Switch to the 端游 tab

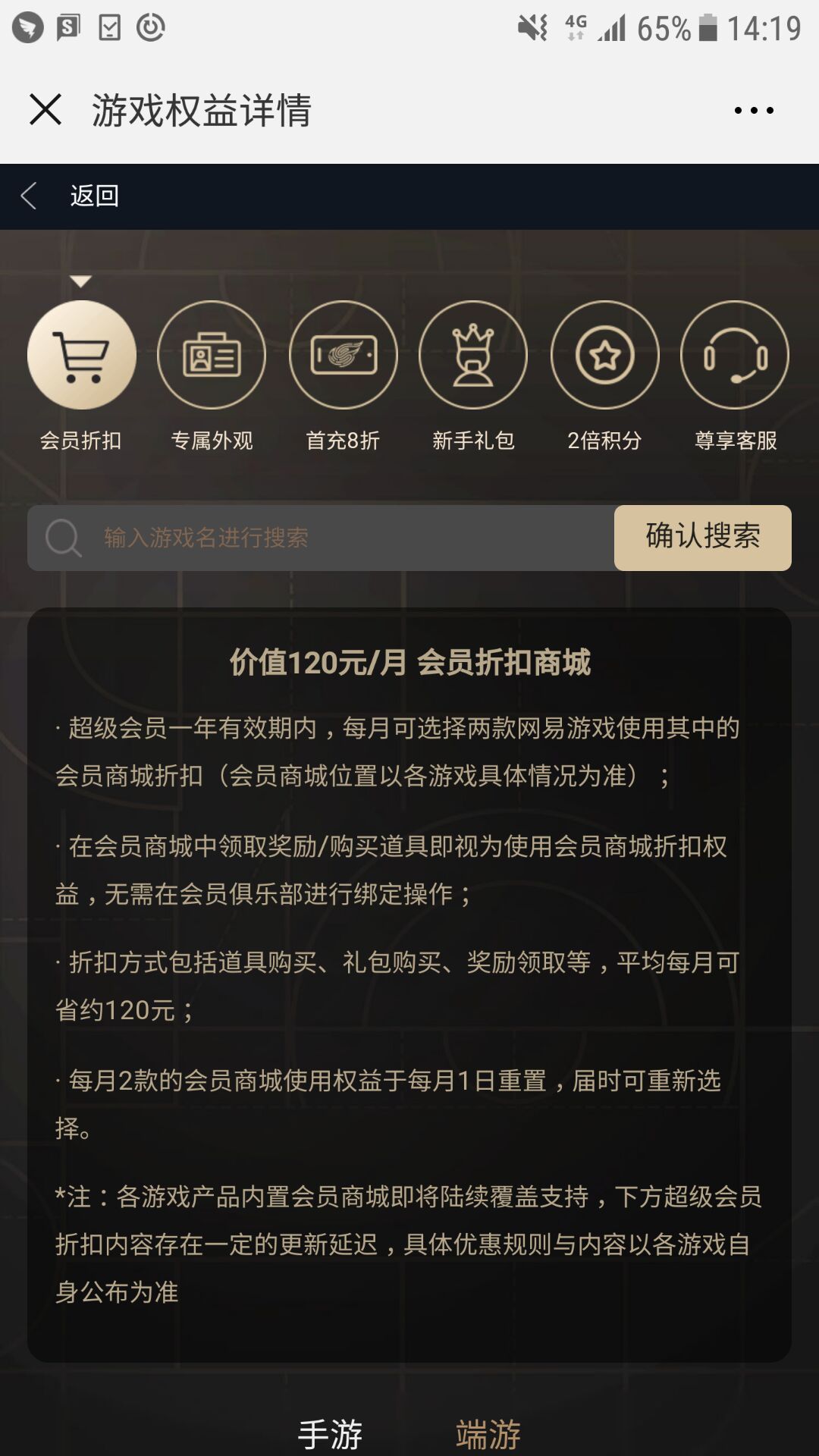click(x=488, y=1435)
